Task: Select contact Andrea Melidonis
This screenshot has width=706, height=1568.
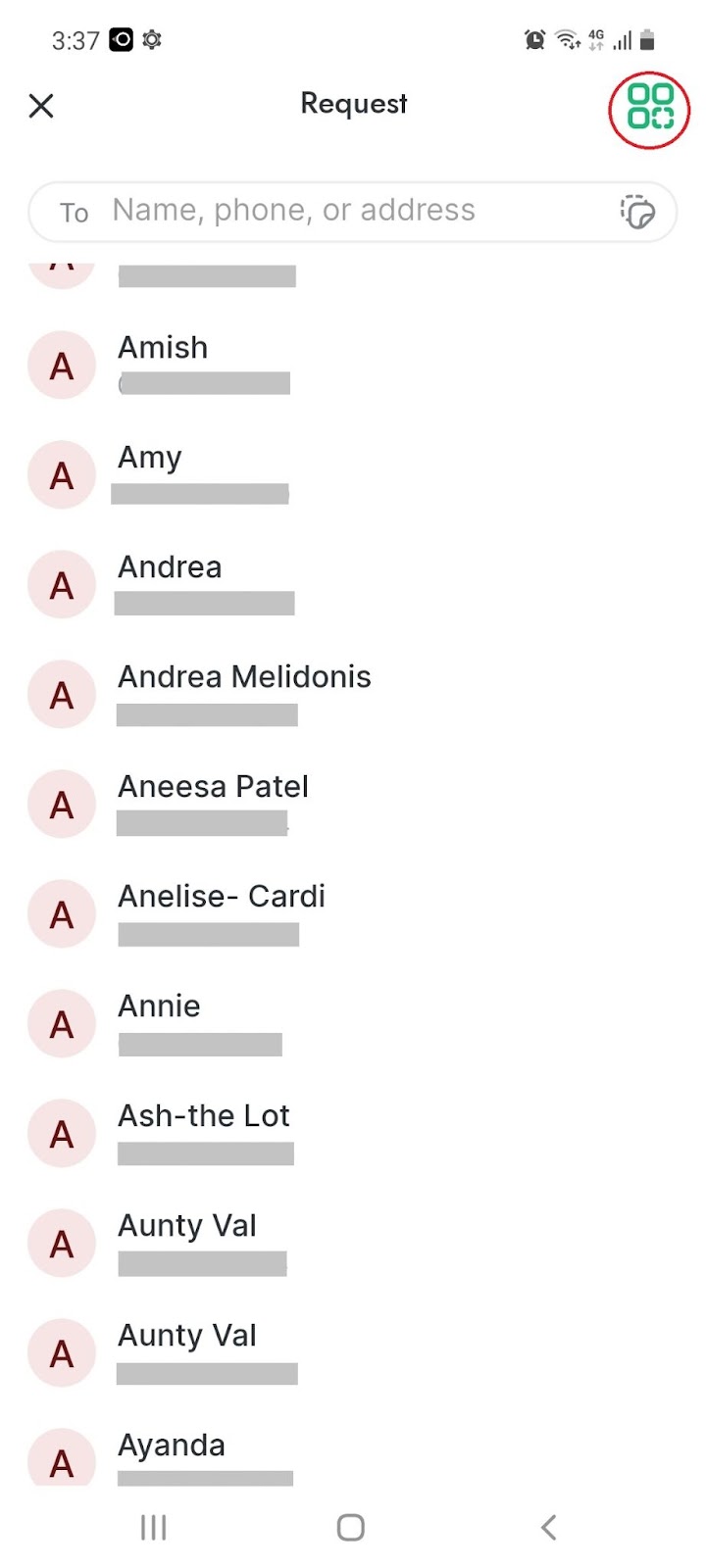Action: [353, 695]
